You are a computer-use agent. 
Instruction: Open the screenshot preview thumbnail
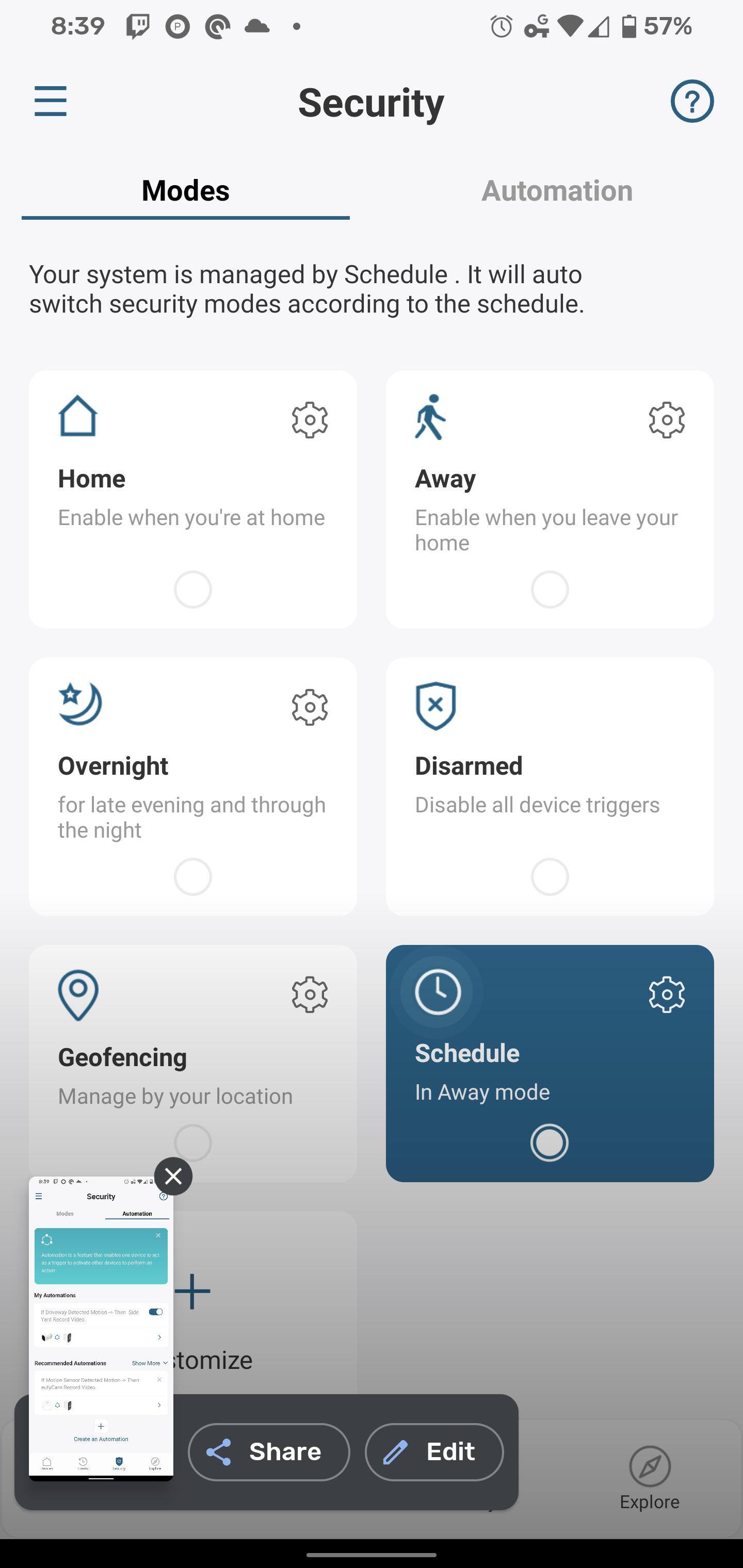101,1327
